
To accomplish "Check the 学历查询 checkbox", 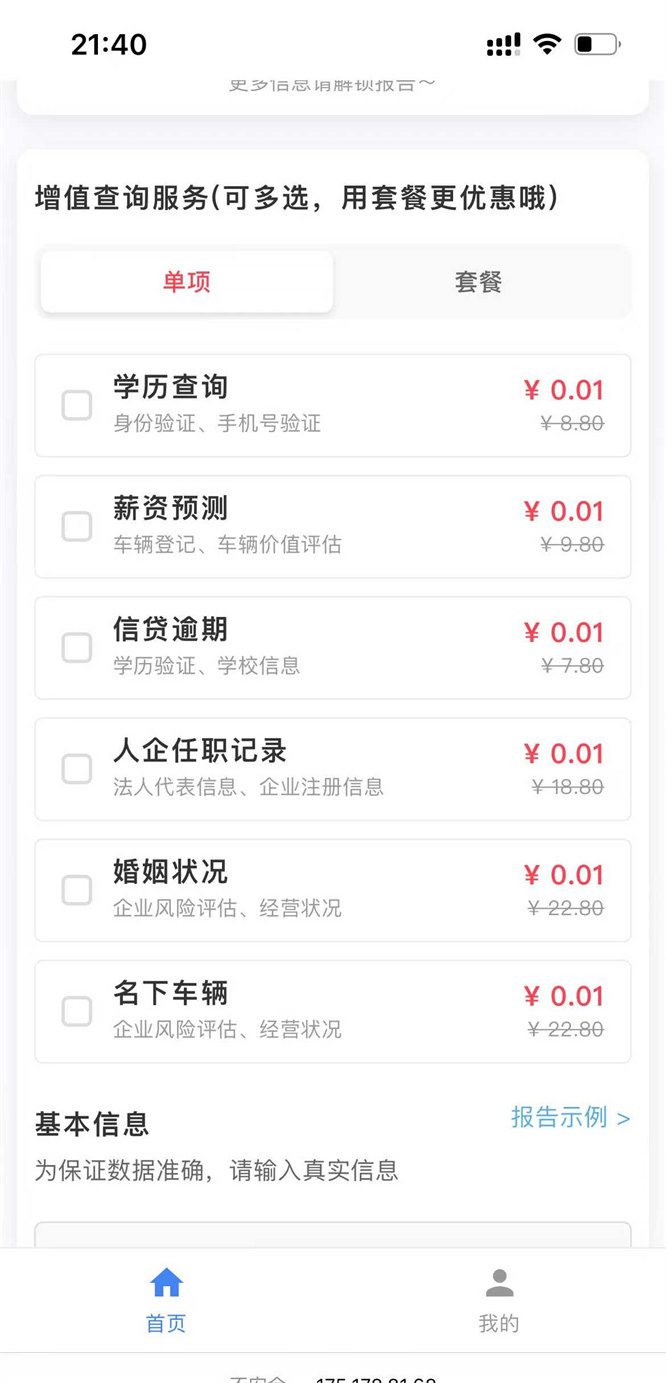I will tap(77, 405).
